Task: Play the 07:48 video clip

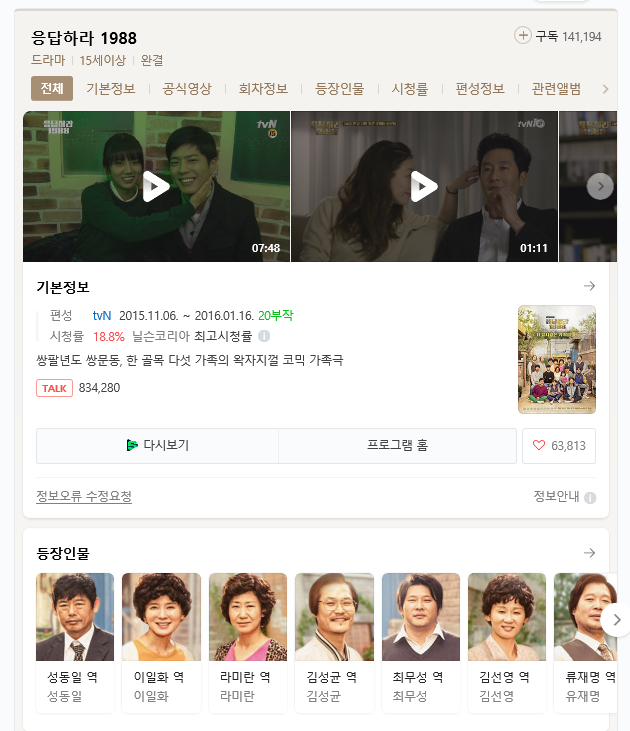Action: tap(156, 186)
